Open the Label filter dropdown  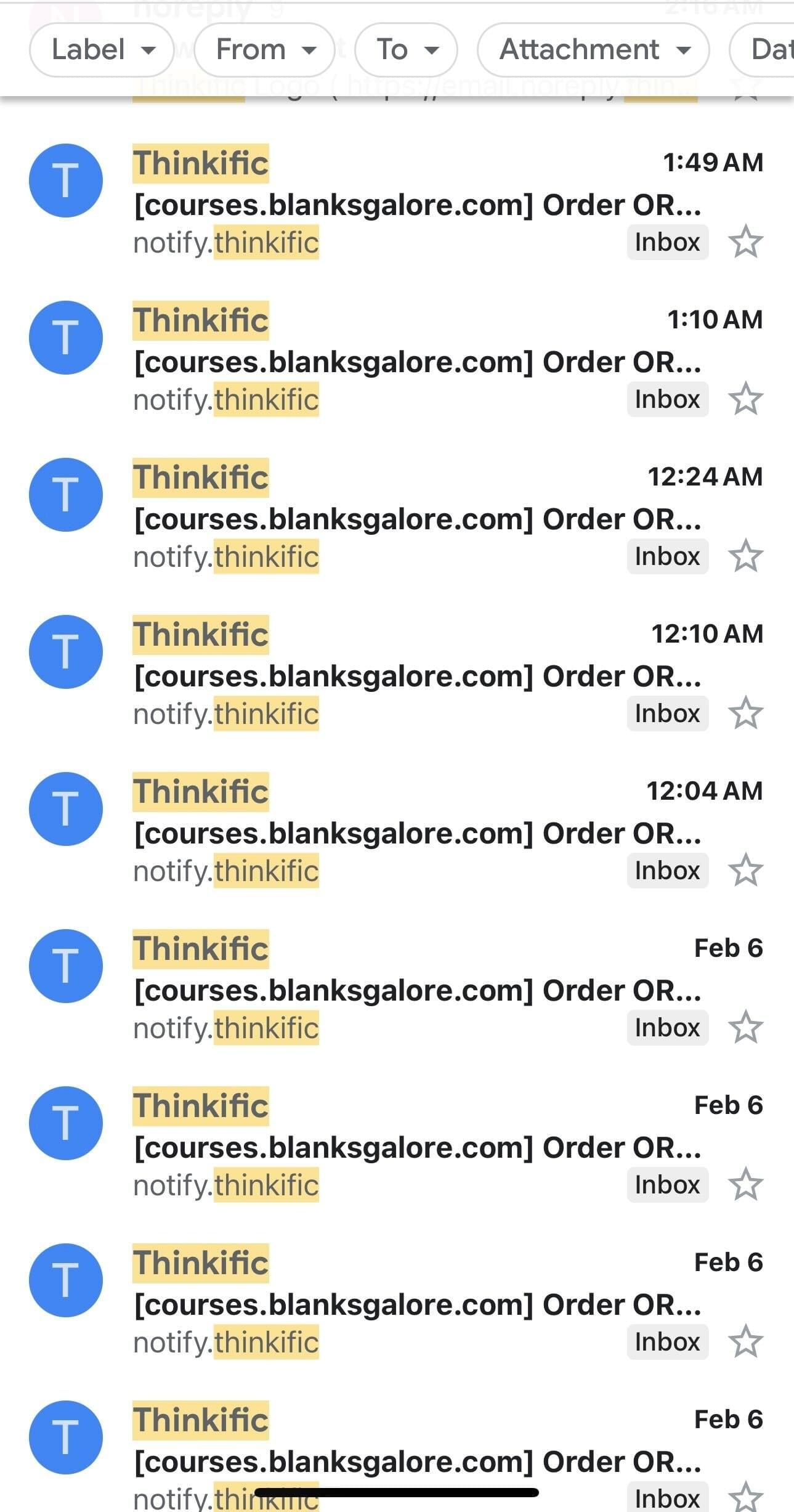102,50
